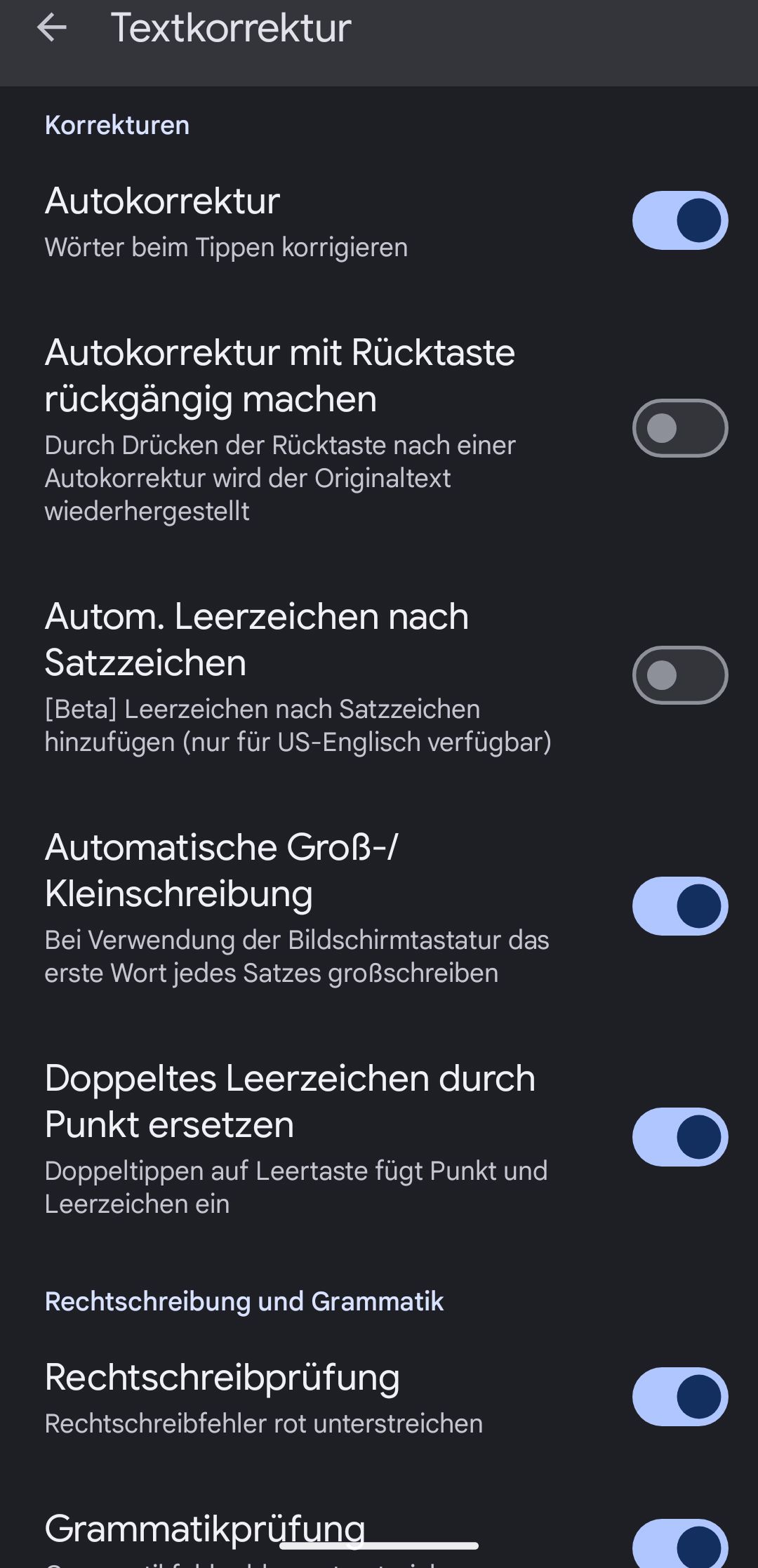
Task: Tap the Rechtschreibprüfung list entry
Action: coord(281,1397)
